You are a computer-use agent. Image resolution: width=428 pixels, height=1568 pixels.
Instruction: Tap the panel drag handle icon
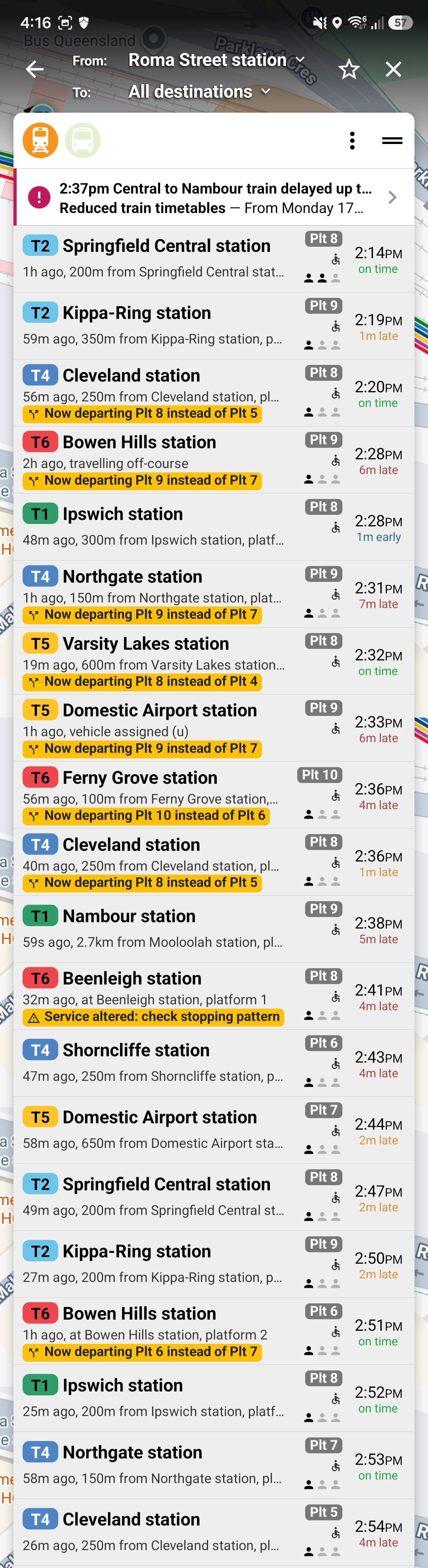[392, 140]
